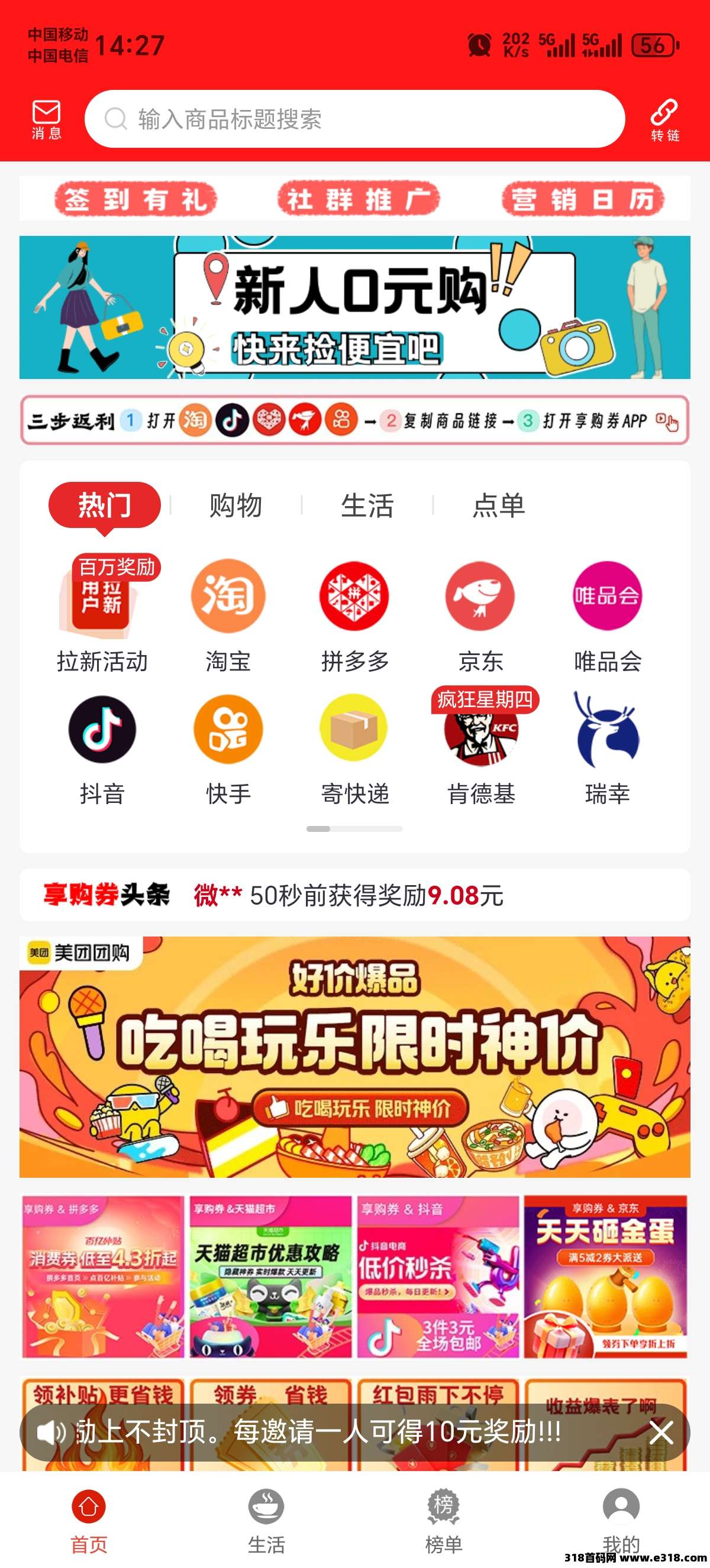710x1568 pixels.
Task: Select the 生活 category tab
Action: click(369, 504)
